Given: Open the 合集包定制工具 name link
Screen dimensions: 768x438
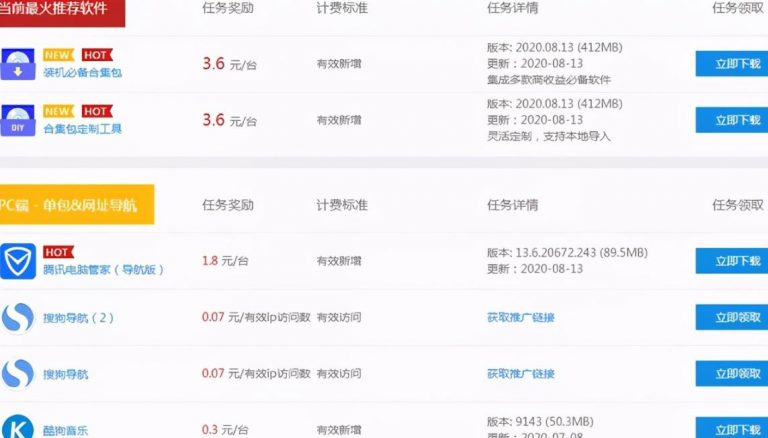Looking at the screenshot, I should click(82, 129).
